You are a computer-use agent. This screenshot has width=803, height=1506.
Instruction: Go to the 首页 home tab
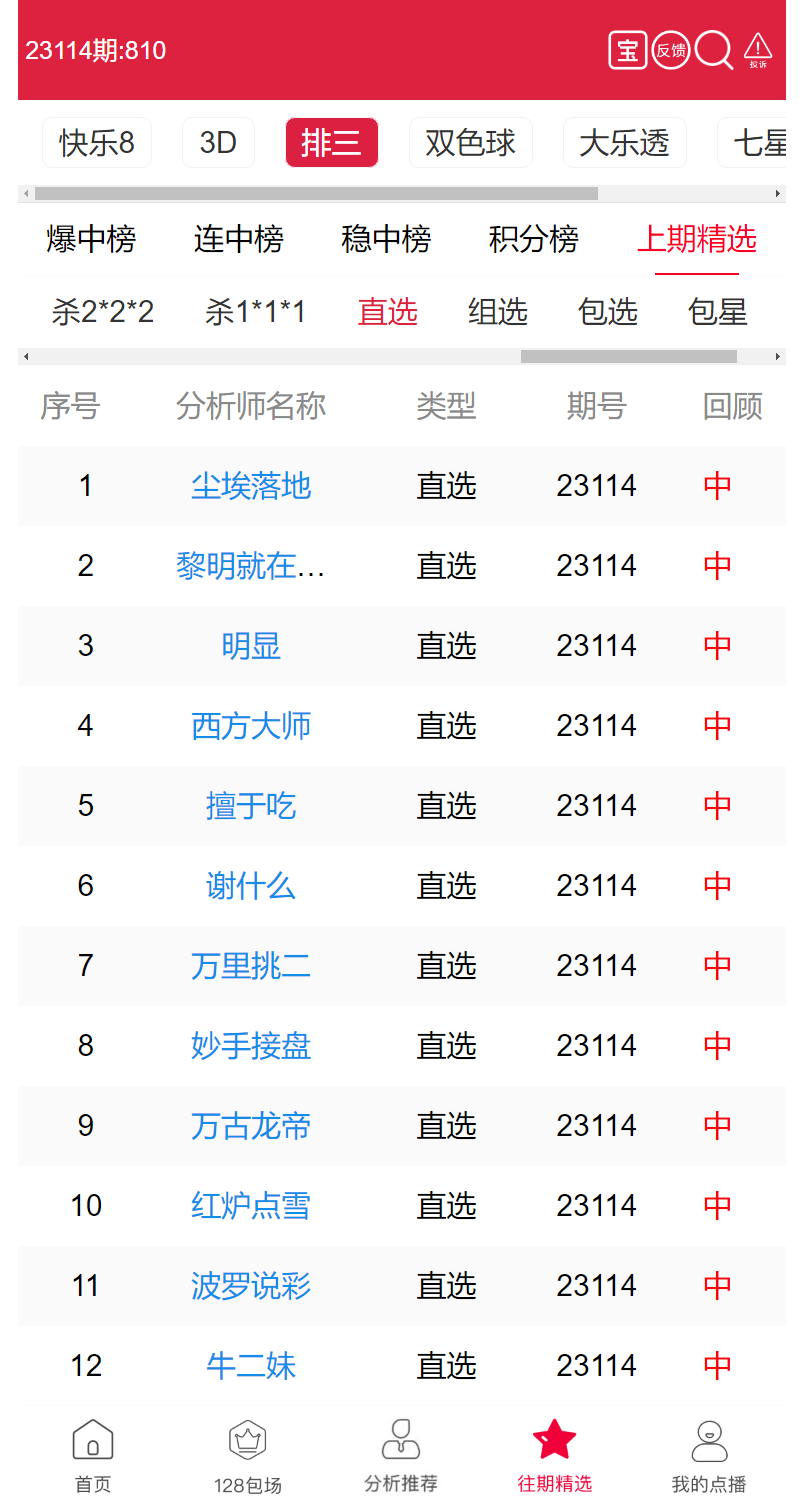[93, 1457]
